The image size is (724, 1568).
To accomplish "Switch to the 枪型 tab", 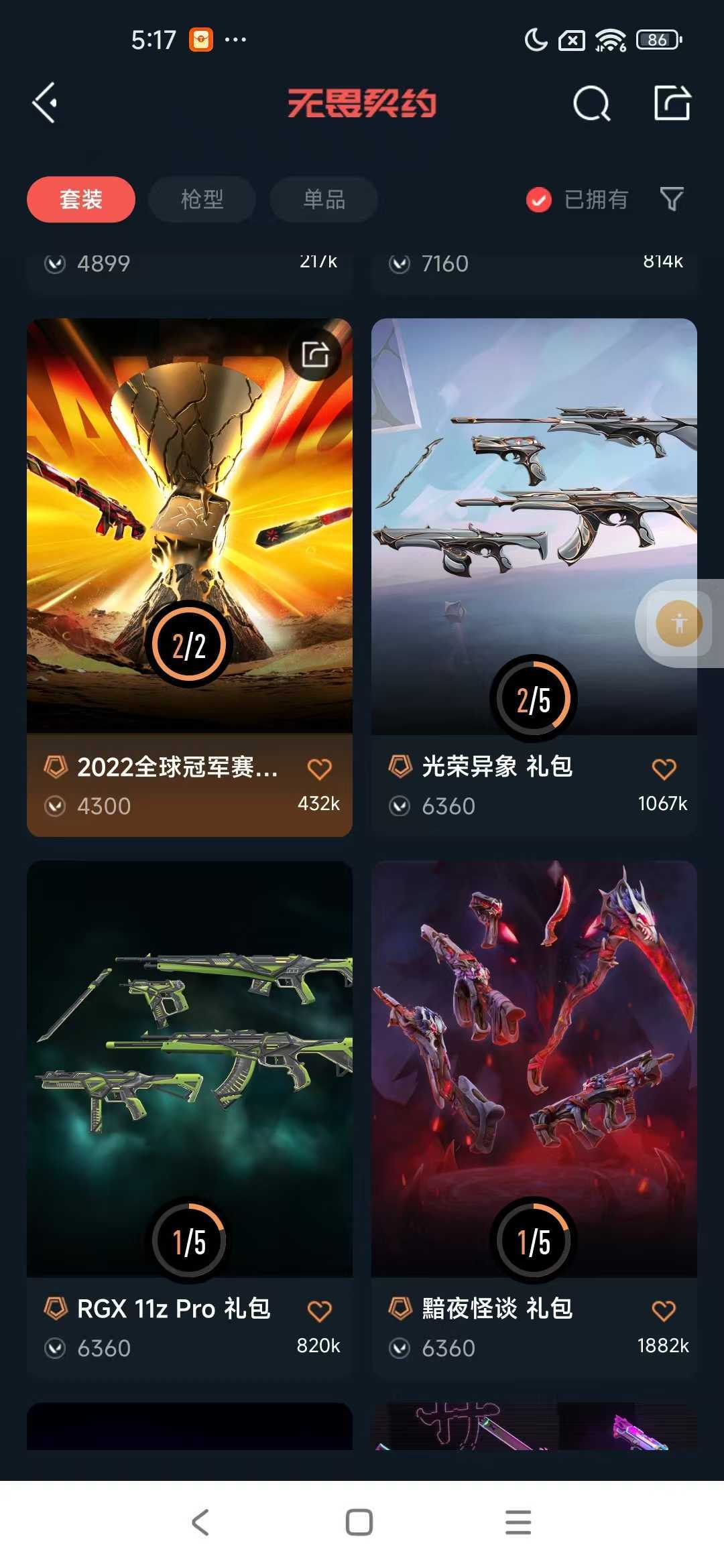I will [x=202, y=199].
